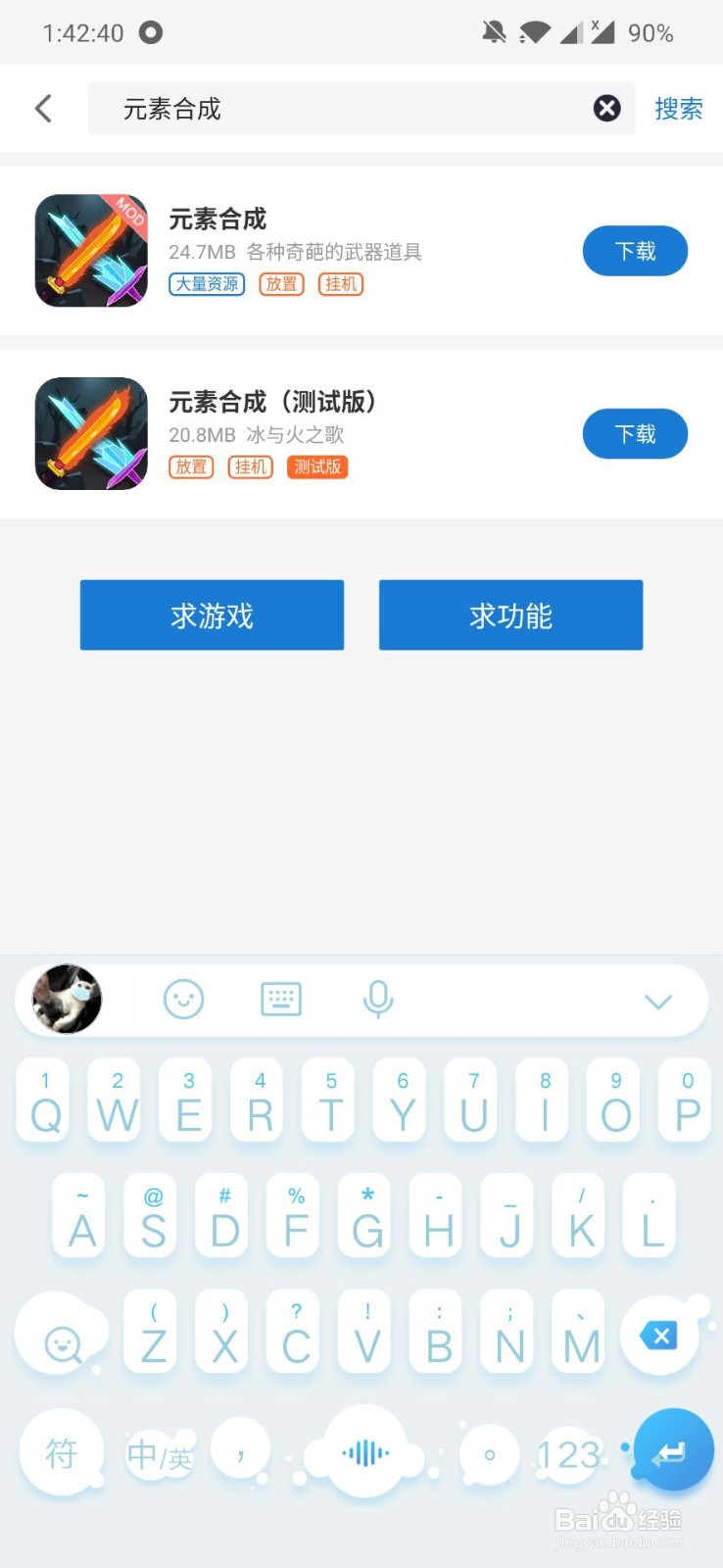This screenshot has height=1568, width=723.
Task: Activate voice input via the microphone icon
Action: tap(379, 999)
